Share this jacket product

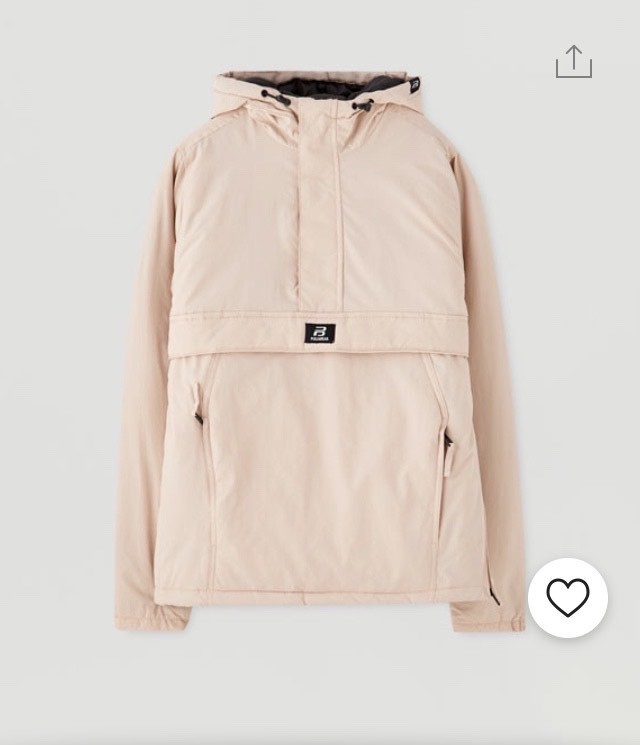574,62
